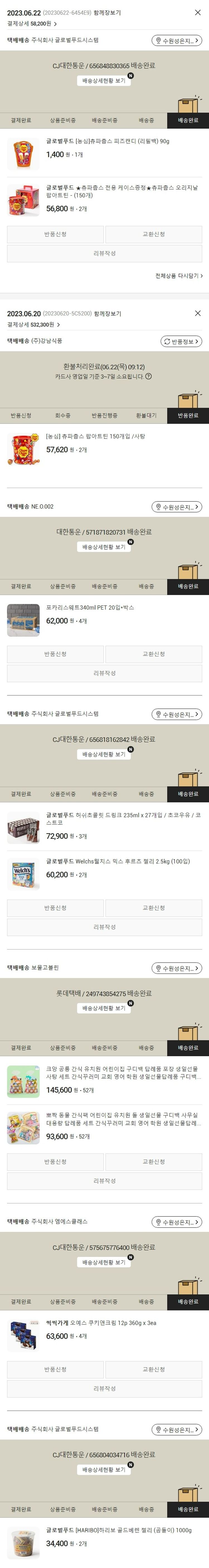Image resolution: width=209 pixels, height=1568 pixels.
Task: Open 반품정보 for the 강남식품 shipment
Action: coord(181,341)
